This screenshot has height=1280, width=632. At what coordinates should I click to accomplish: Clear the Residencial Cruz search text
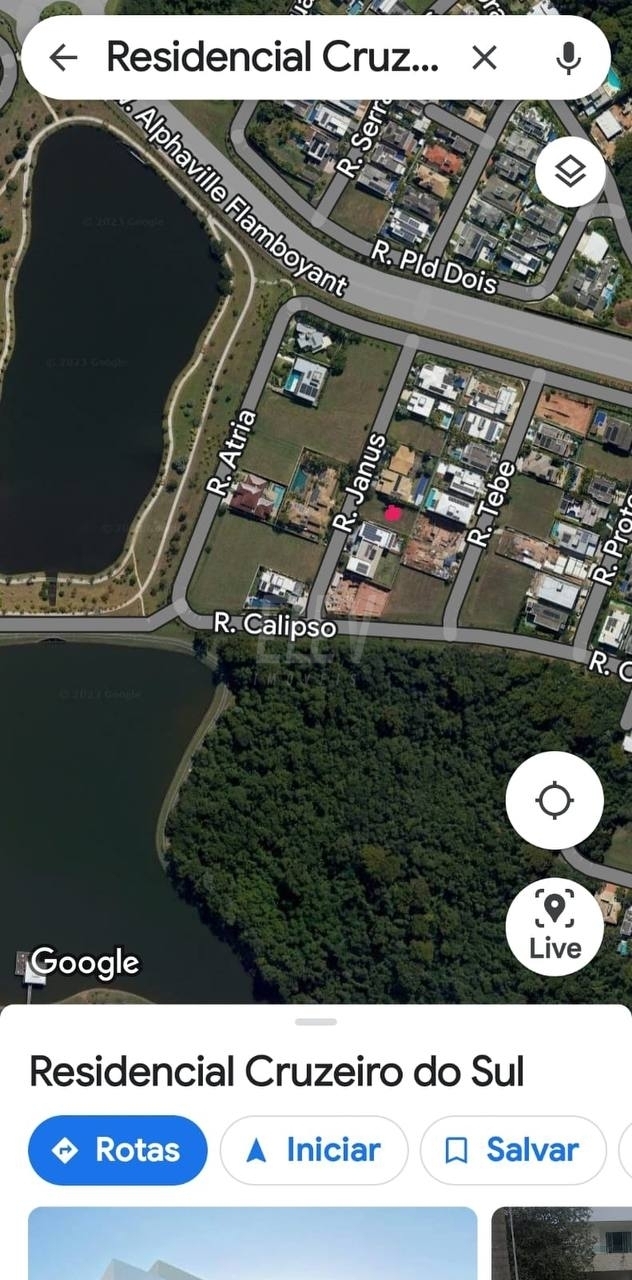pos(484,58)
